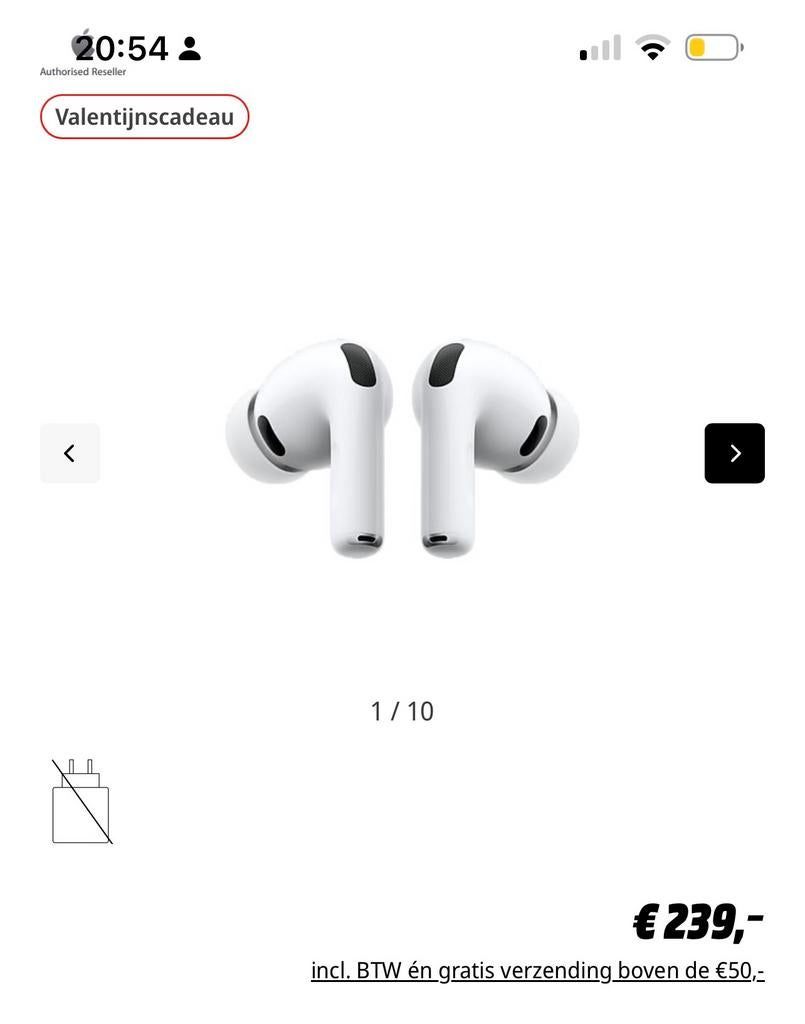Tap the Wi-Fi status icon

coord(652,46)
